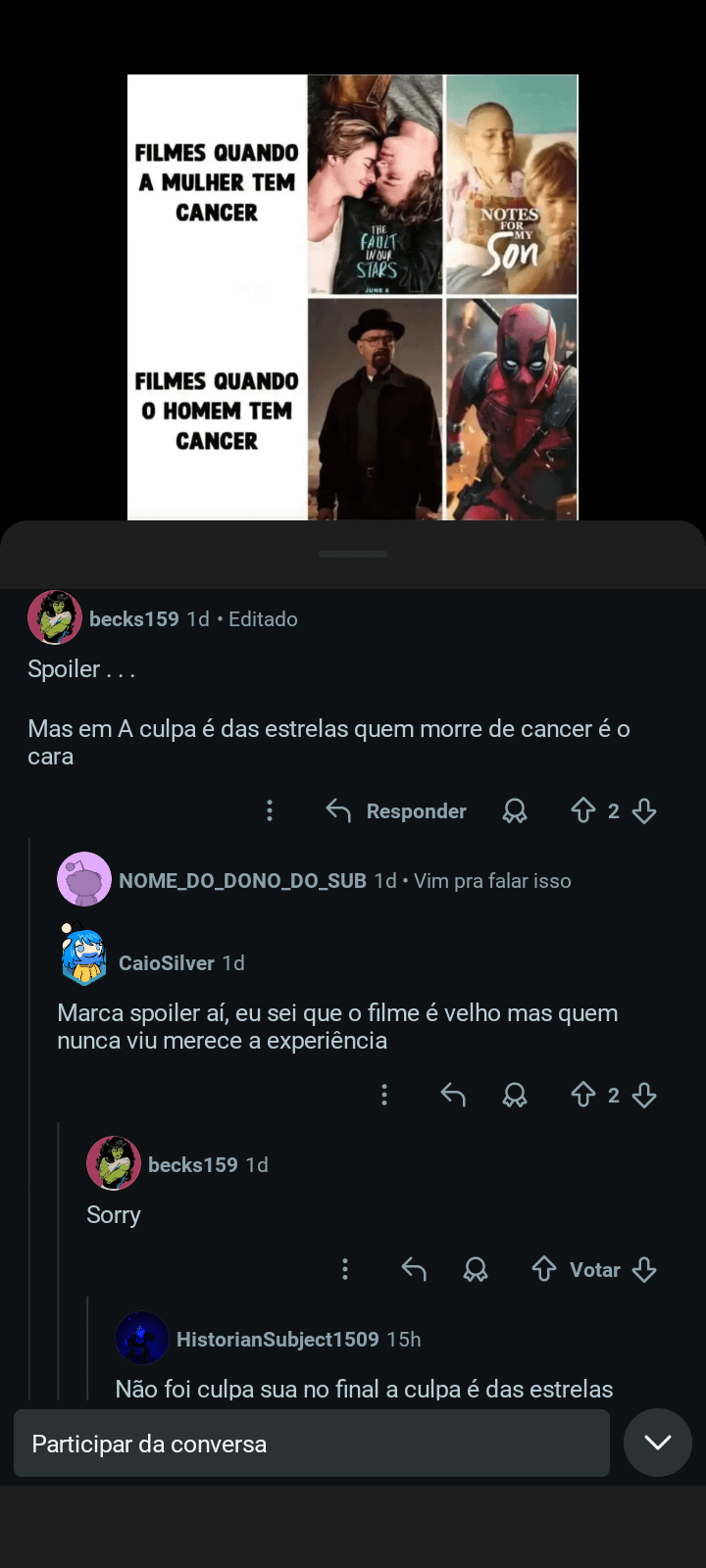Open options for becks159's Sorry comment

(x=345, y=1269)
